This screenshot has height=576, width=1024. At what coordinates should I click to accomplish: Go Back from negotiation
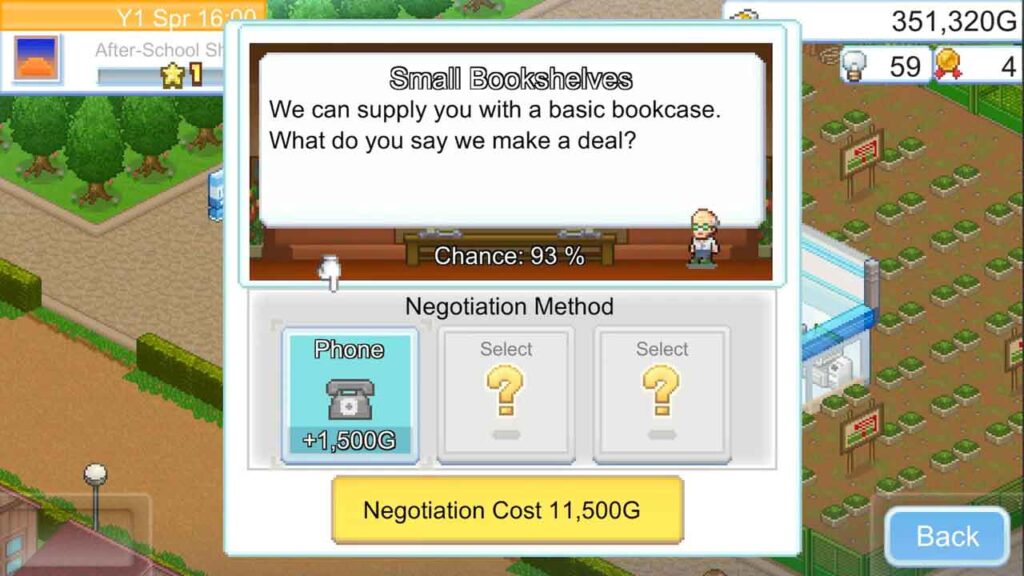(x=946, y=536)
